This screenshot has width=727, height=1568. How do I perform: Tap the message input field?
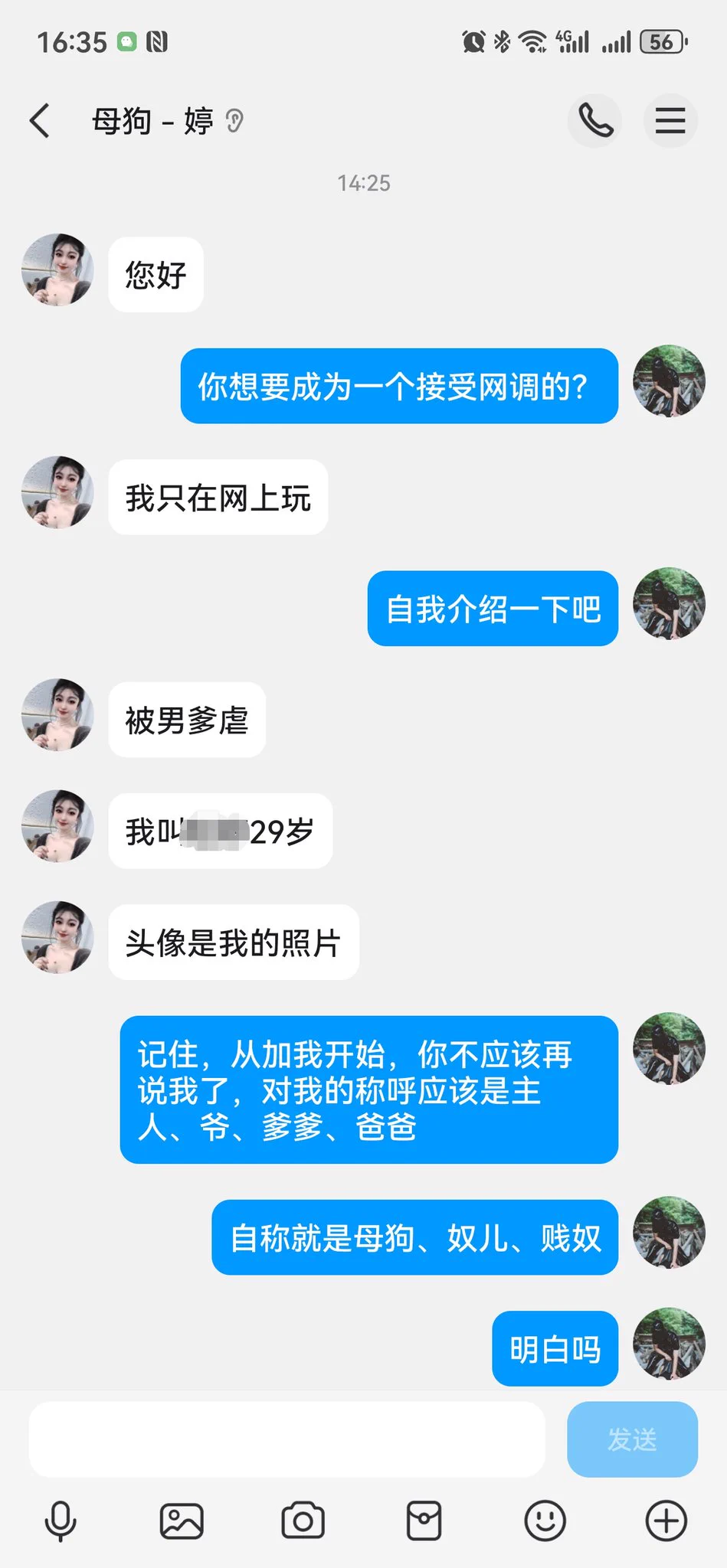(287, 1439)
